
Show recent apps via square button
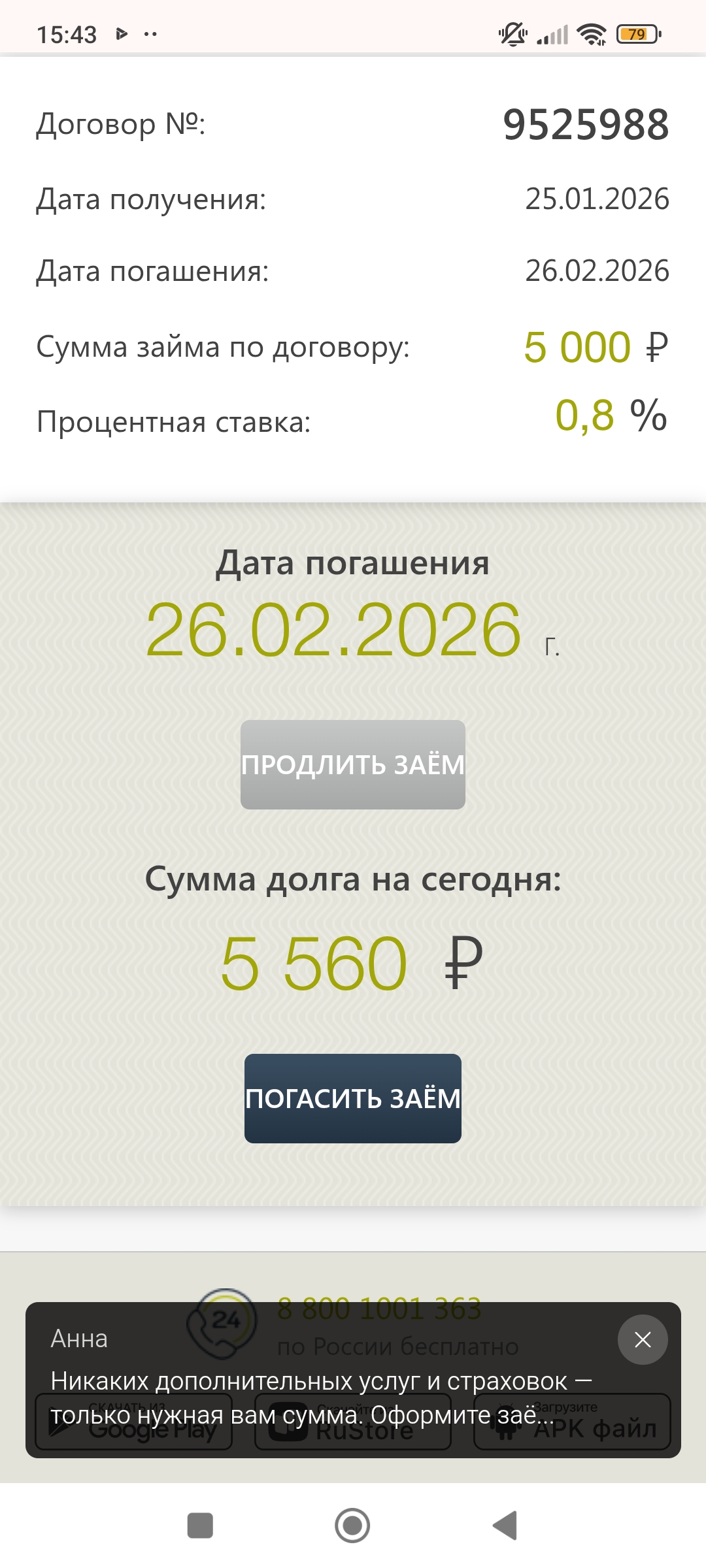tap(200, 1526)
